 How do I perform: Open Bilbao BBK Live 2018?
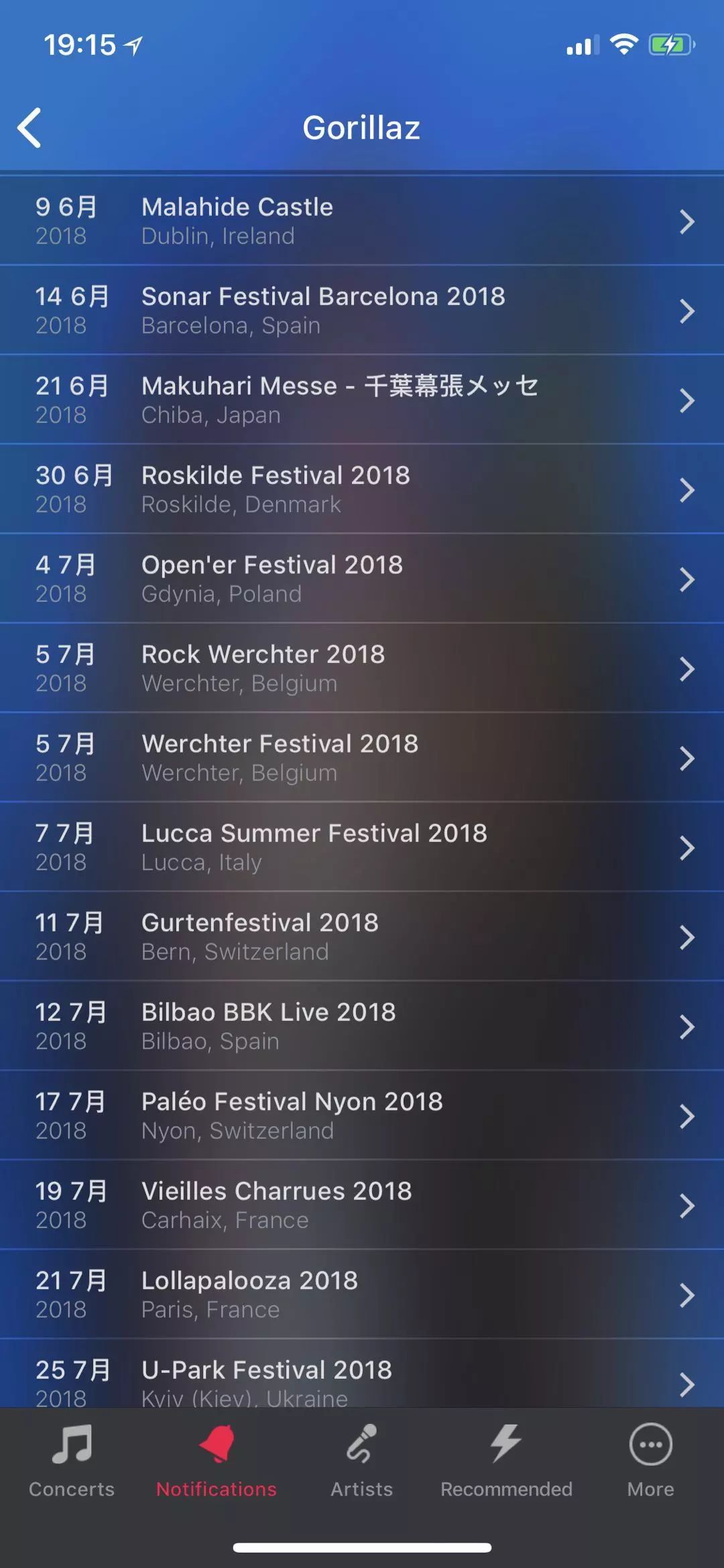coord(362,1026)
